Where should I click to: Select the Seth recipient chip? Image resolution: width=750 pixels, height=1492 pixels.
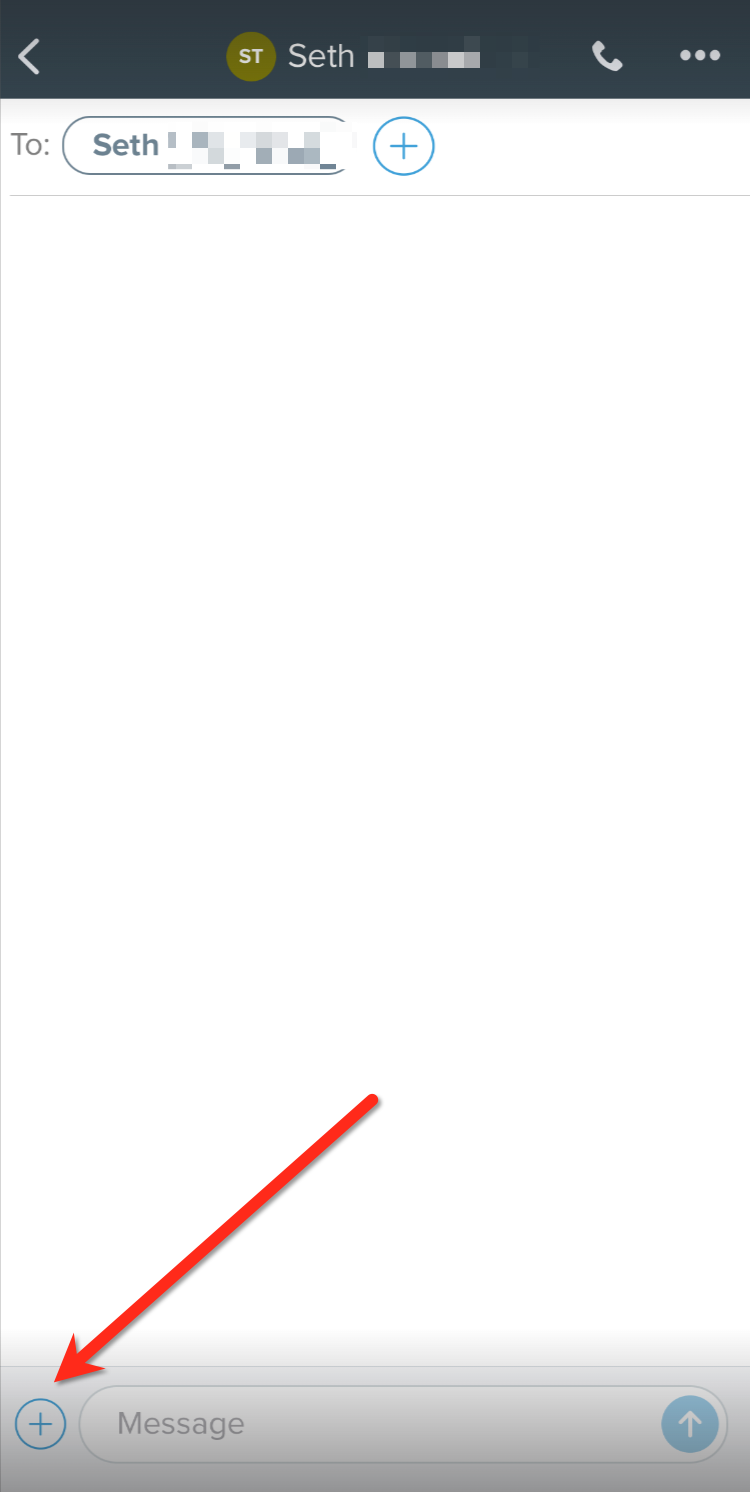click(x=208, y=146)
